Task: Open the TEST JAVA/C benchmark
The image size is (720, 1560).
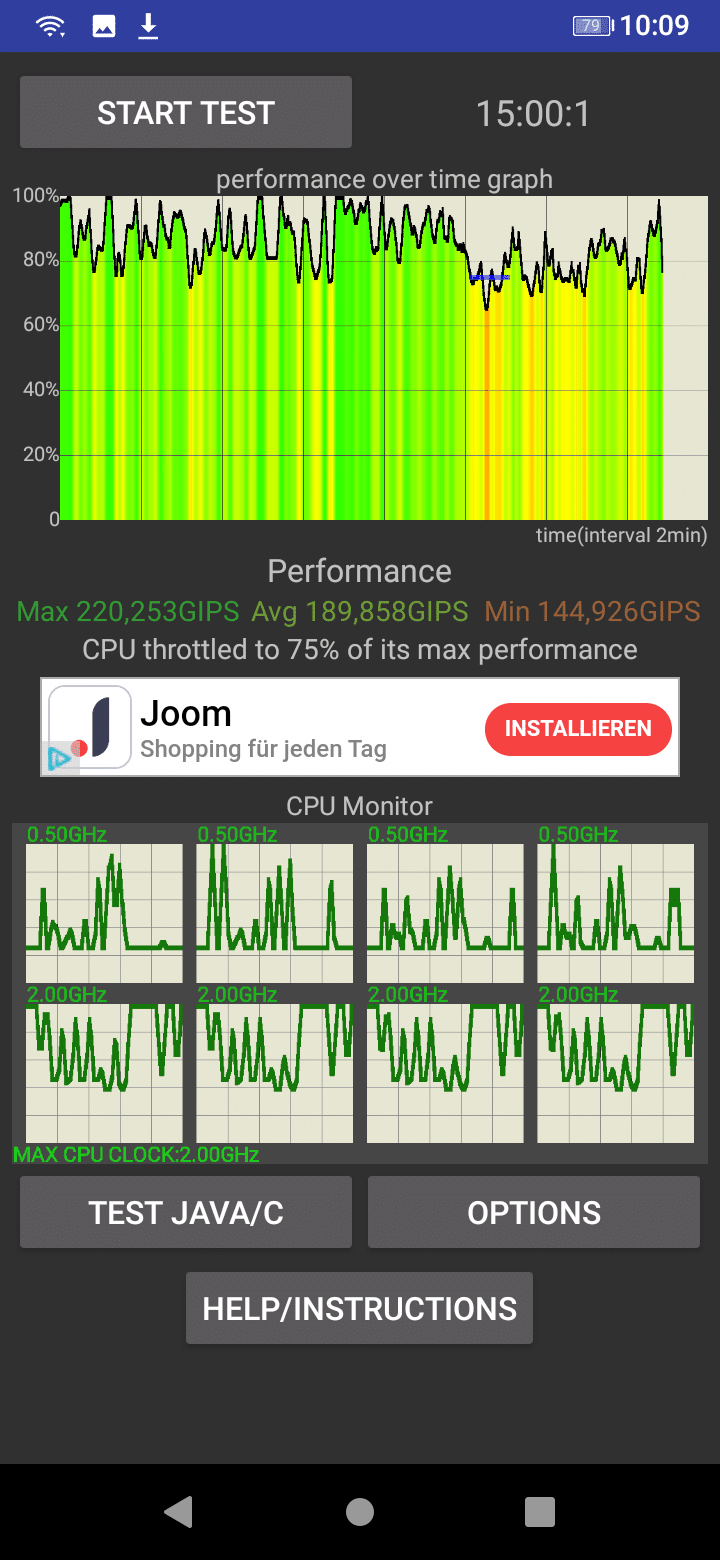Action: [x=186, y=1212]
